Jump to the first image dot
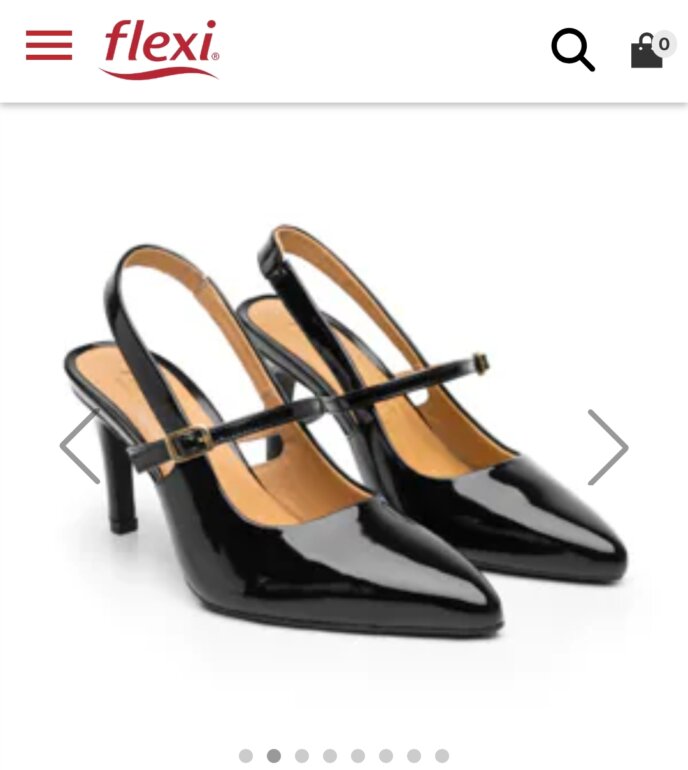This screenshot has height=770, width=688. pyautogui.click(x=246, y=755)
